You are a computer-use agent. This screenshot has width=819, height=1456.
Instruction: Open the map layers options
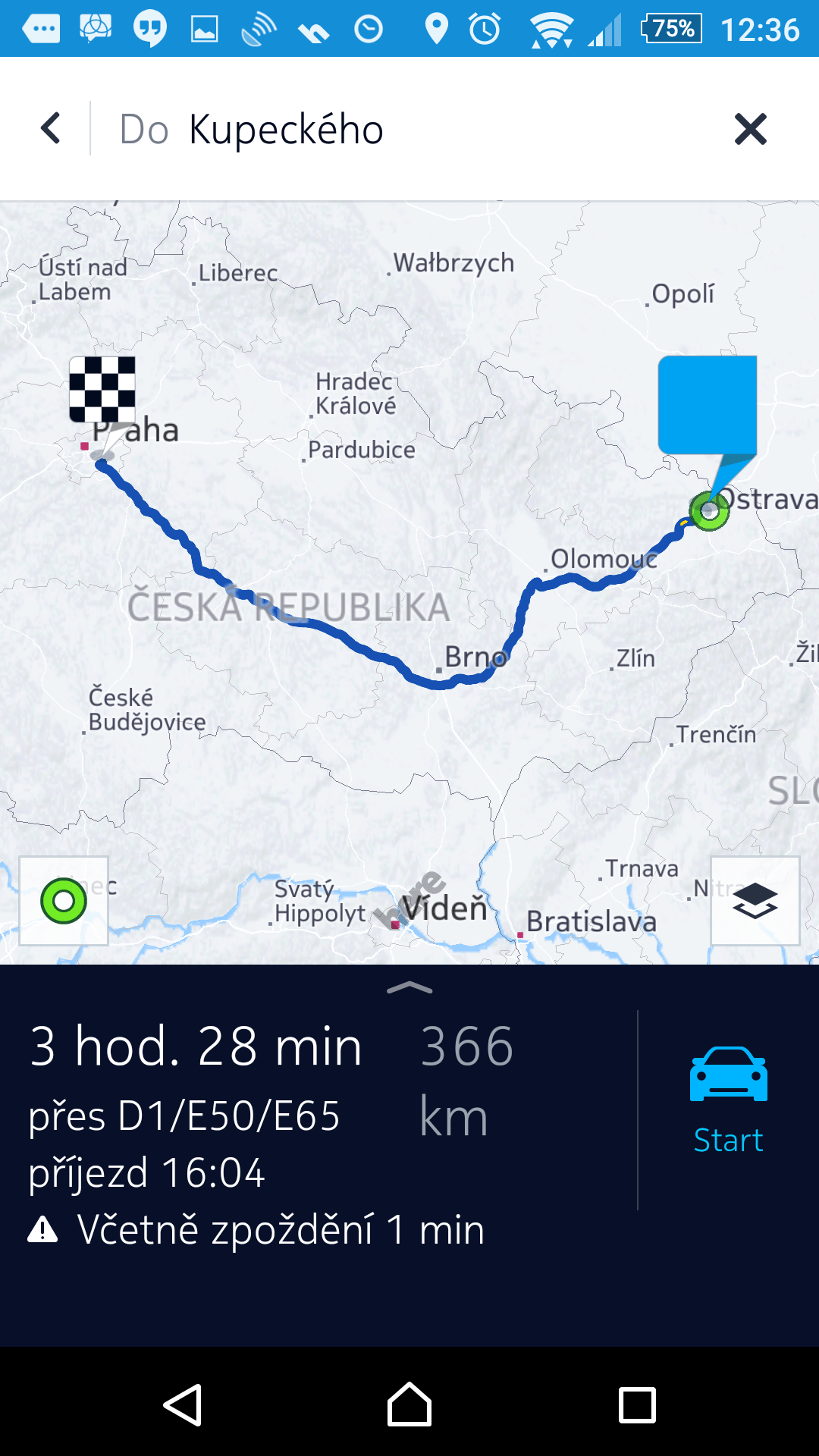pos(755,901)
